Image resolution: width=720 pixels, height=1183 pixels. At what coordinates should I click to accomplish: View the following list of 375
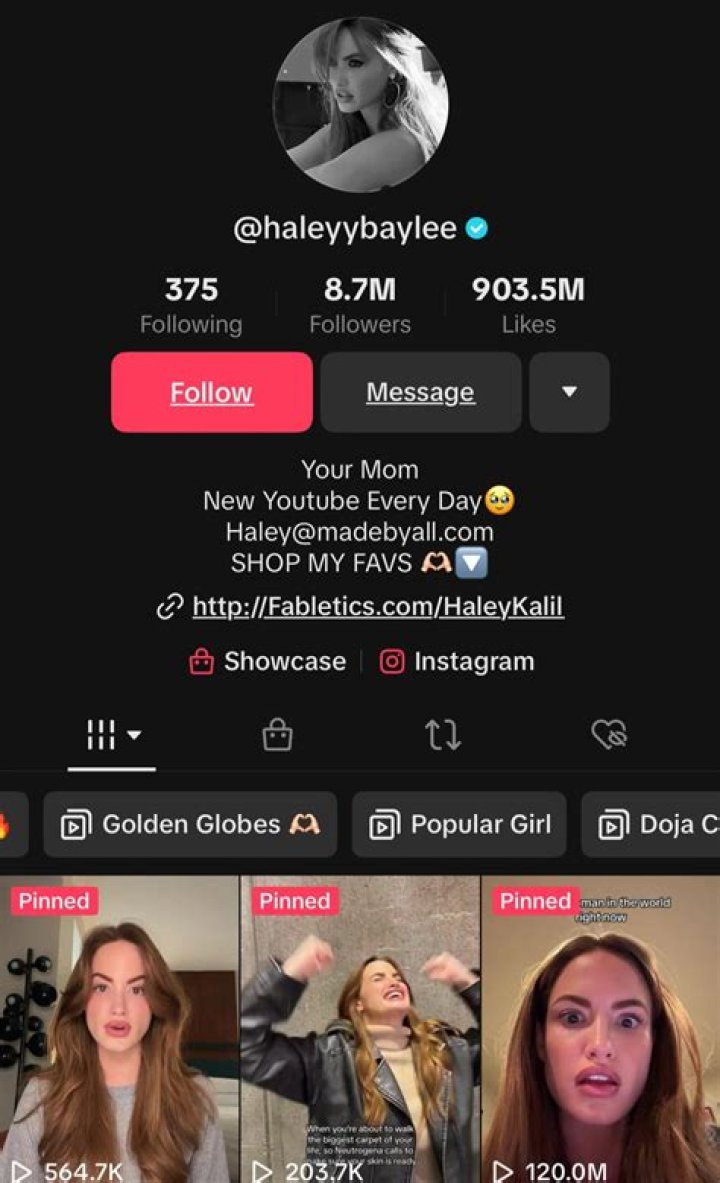(x=191, y=305)
